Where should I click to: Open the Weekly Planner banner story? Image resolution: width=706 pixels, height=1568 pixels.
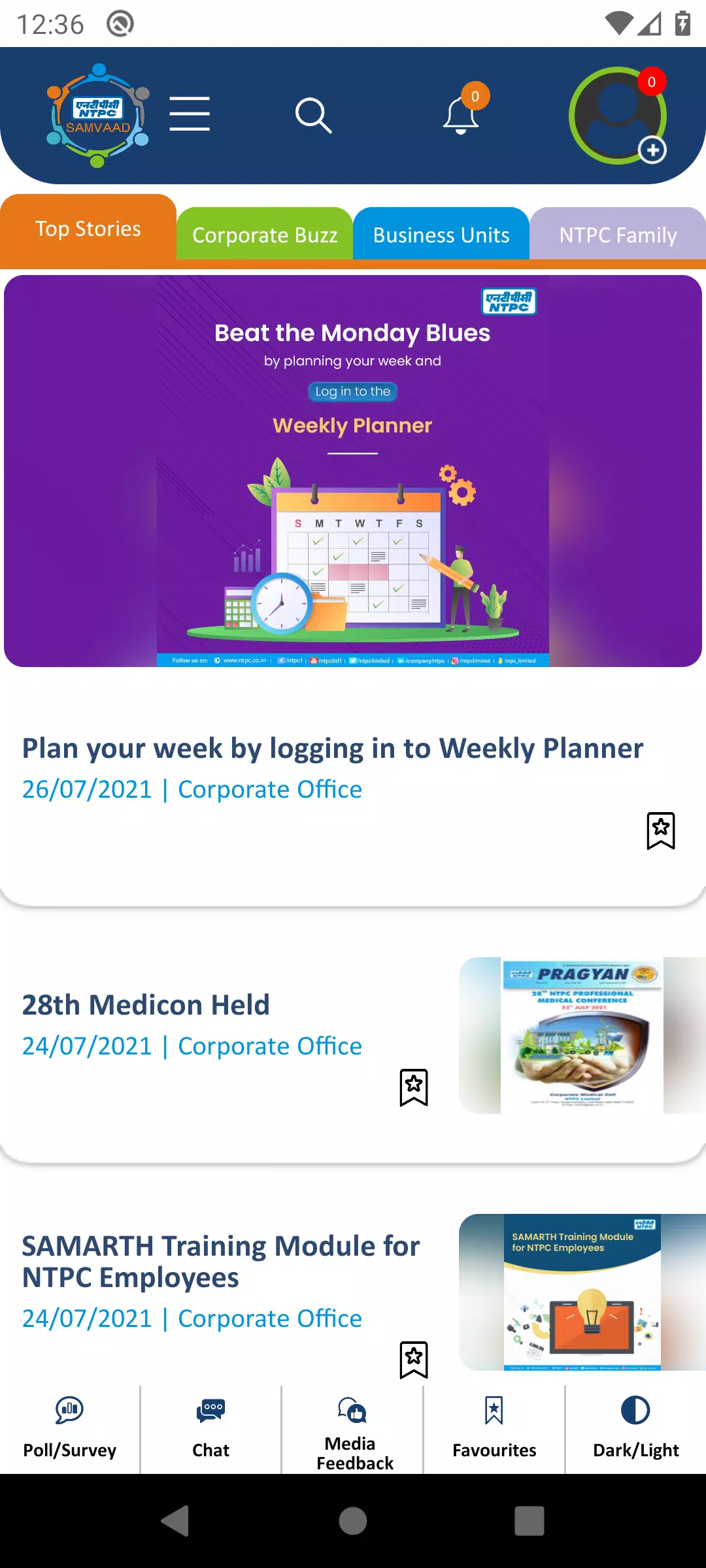coord(353,470)
